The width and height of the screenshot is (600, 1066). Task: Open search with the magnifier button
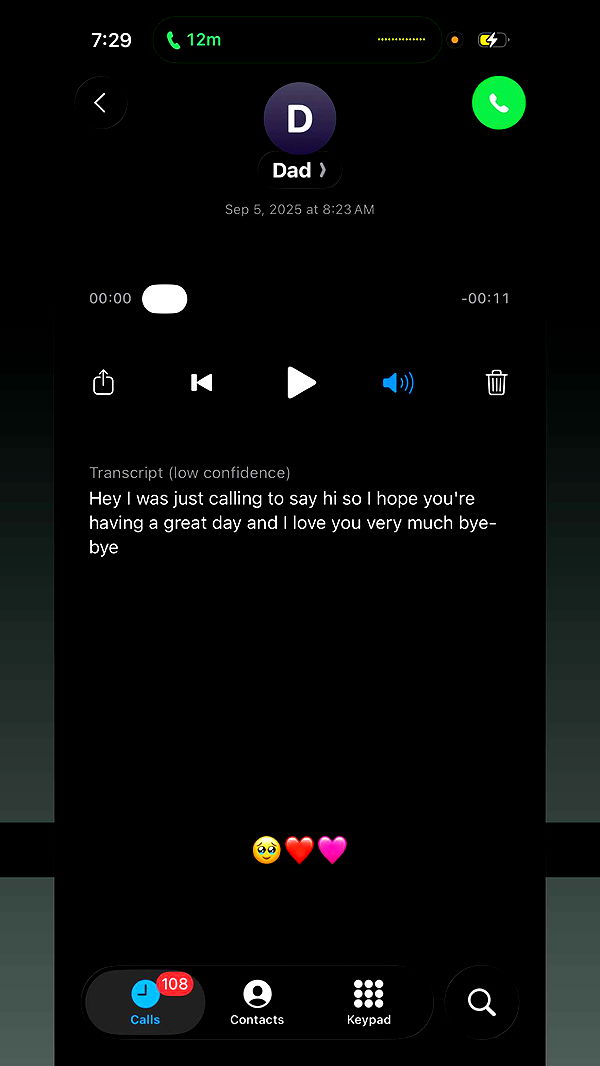click(481, 1002)
